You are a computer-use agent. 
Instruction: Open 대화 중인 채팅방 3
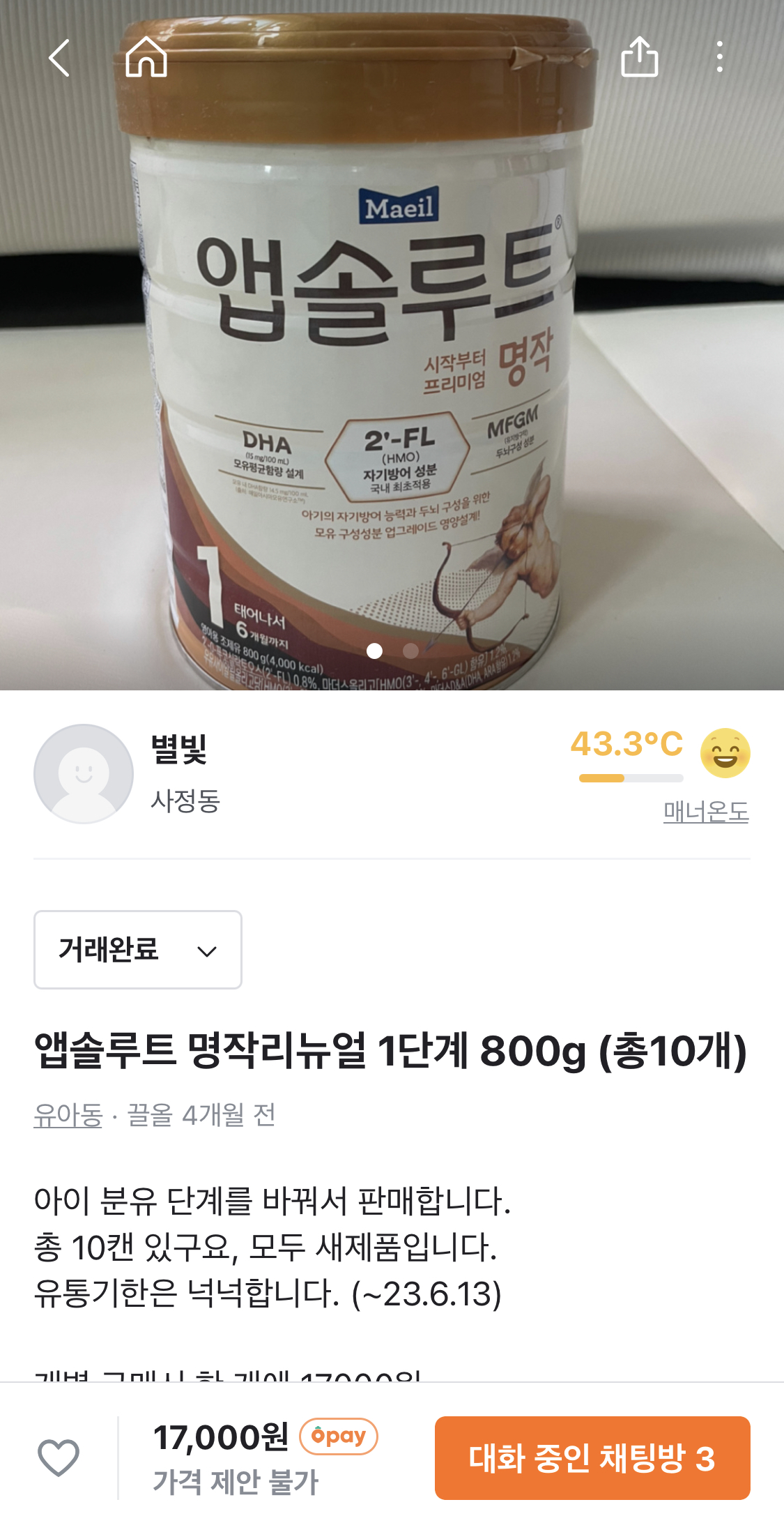pos(592,1458)
